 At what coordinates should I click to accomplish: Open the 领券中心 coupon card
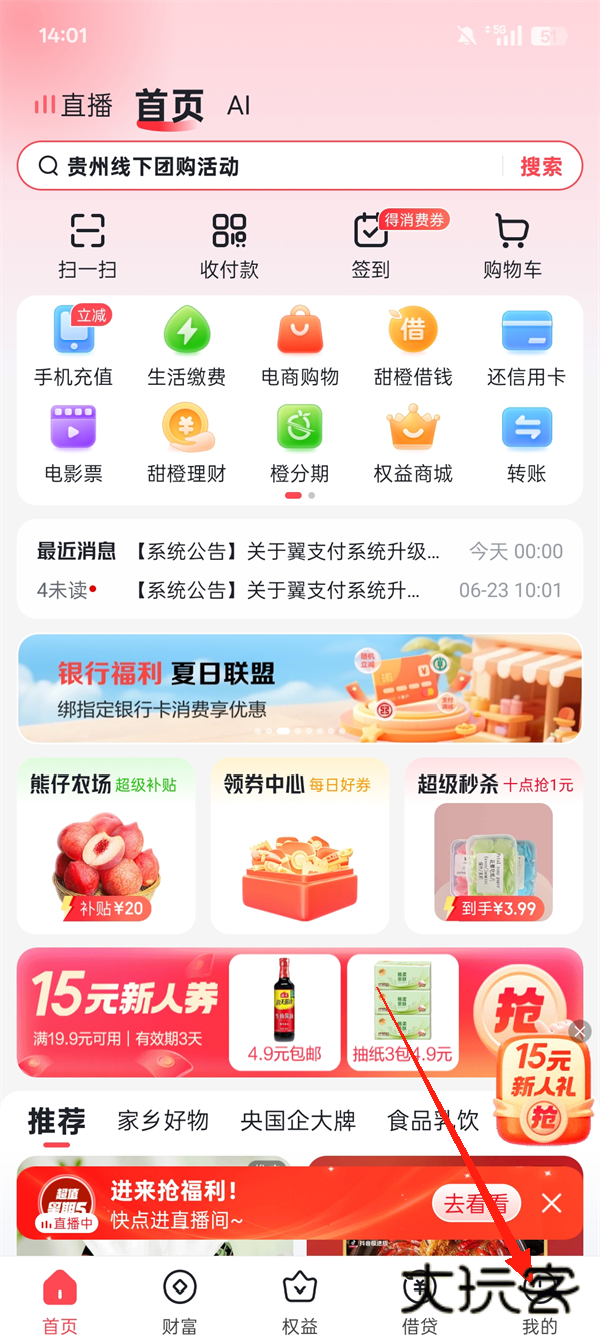click(300, 845)
